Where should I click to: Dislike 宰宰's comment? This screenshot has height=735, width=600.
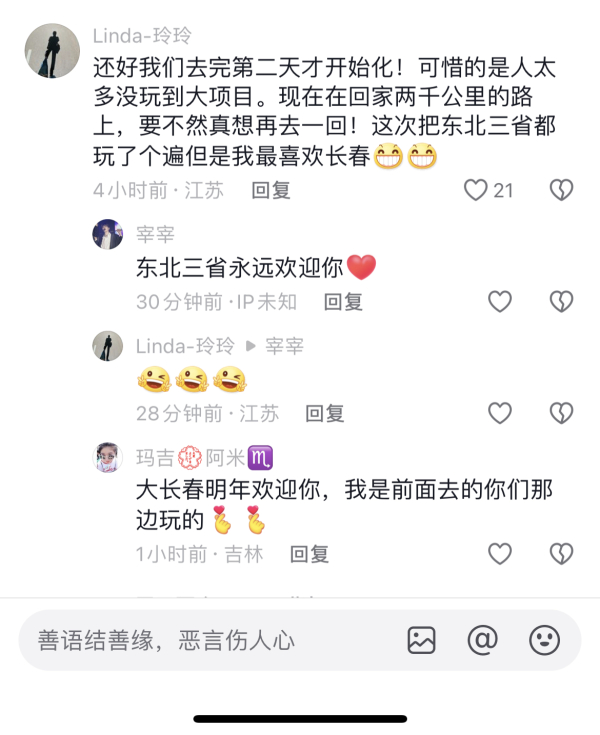click(562, 301)
